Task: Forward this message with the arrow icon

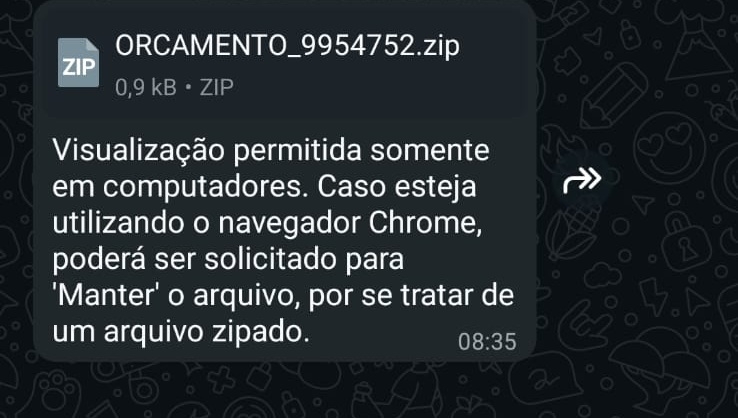Action: tap(582, 180)
